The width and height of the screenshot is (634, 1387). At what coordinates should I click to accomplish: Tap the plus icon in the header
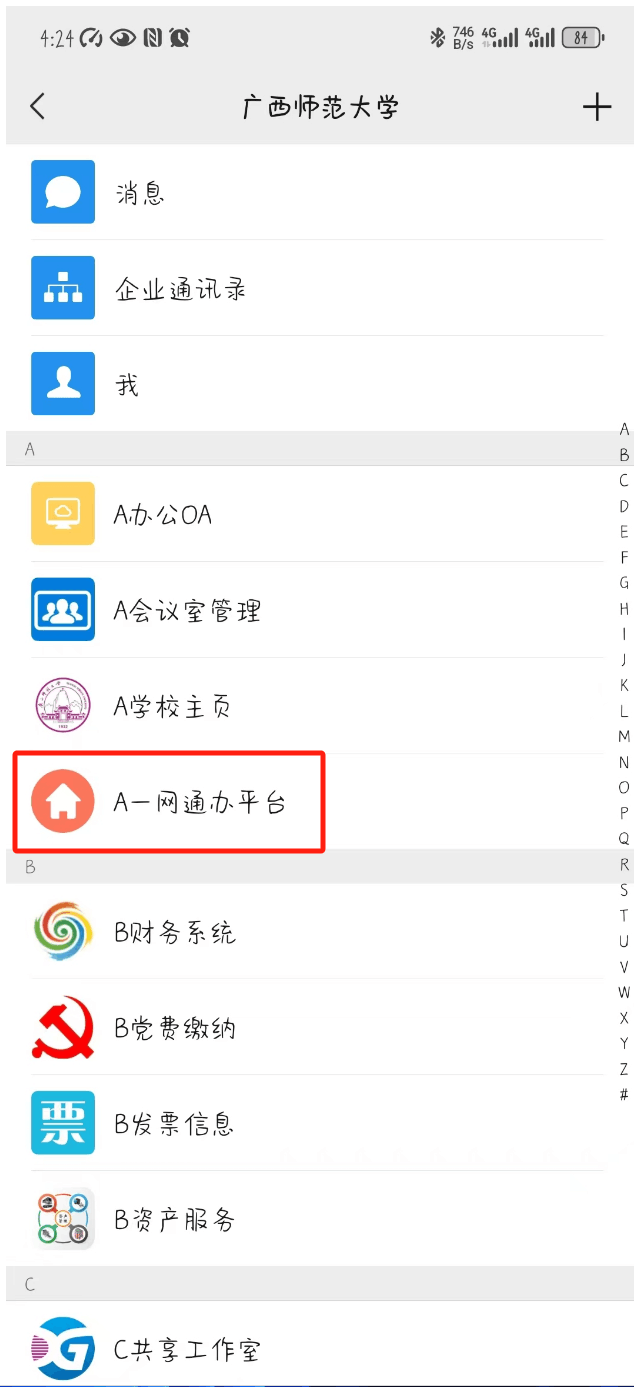coord(597,107)
